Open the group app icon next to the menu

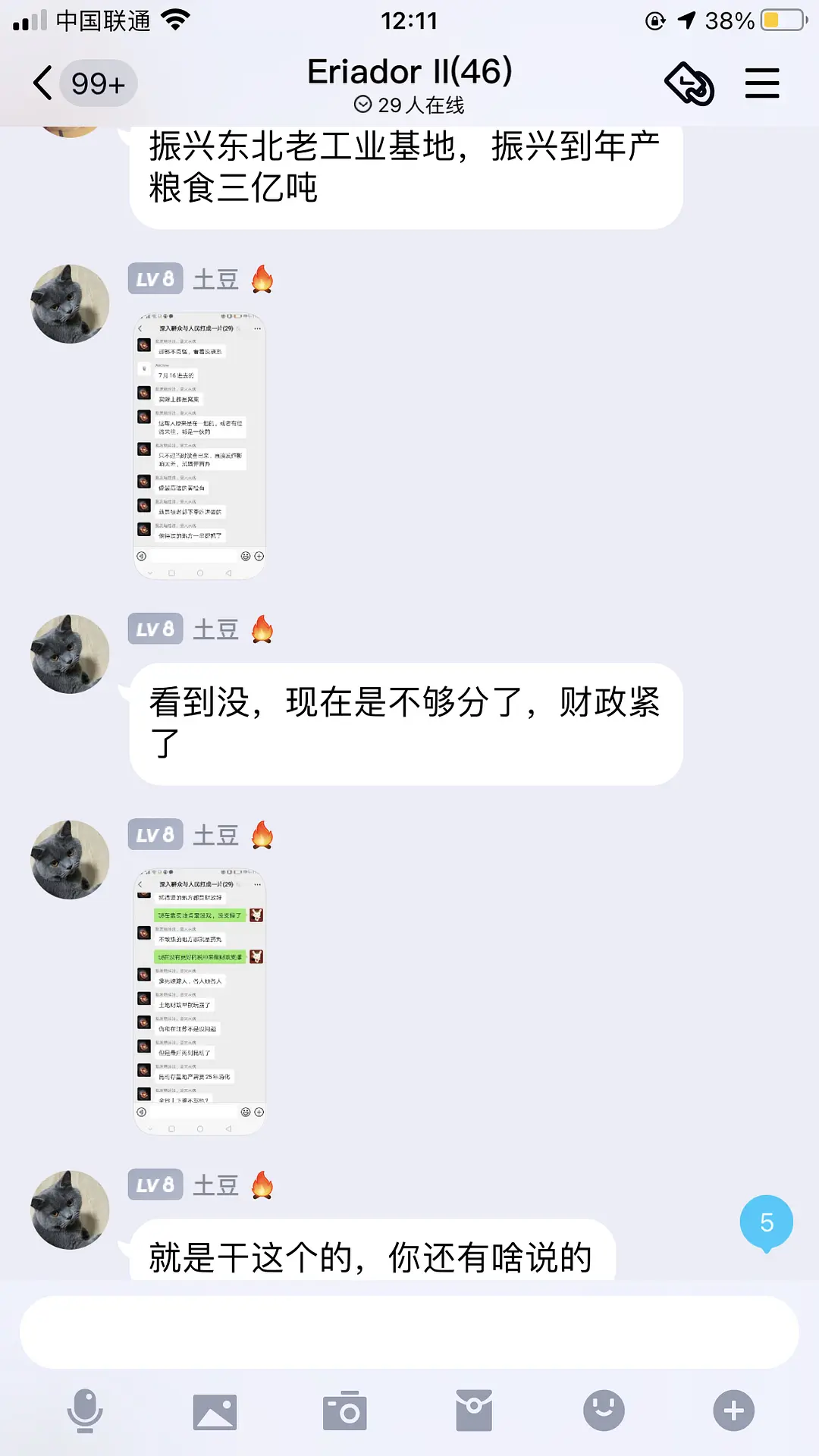pos(689,83)
